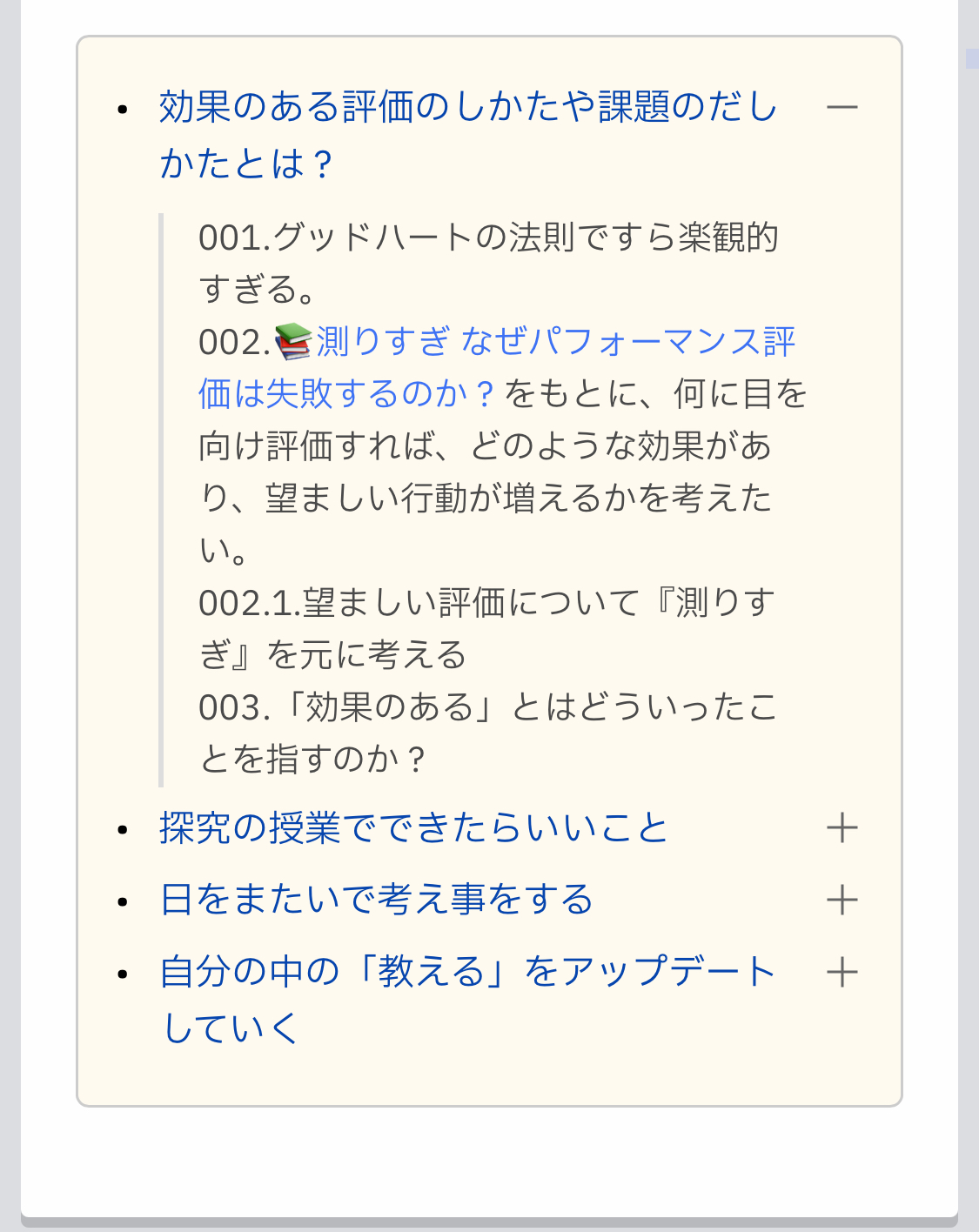The image size is (979, 1232).
Task: Expand the 探究の授業でできたらいいこと section
Action: click(842, 827)
